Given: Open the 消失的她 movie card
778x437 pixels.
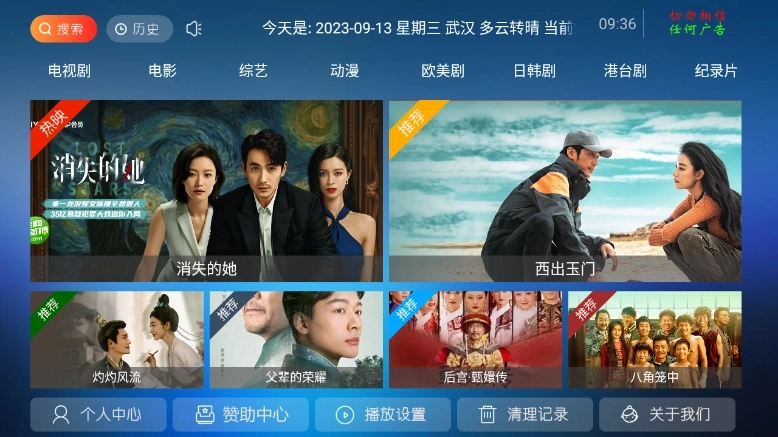Looking at the screenshot, I should pos(206,190).
